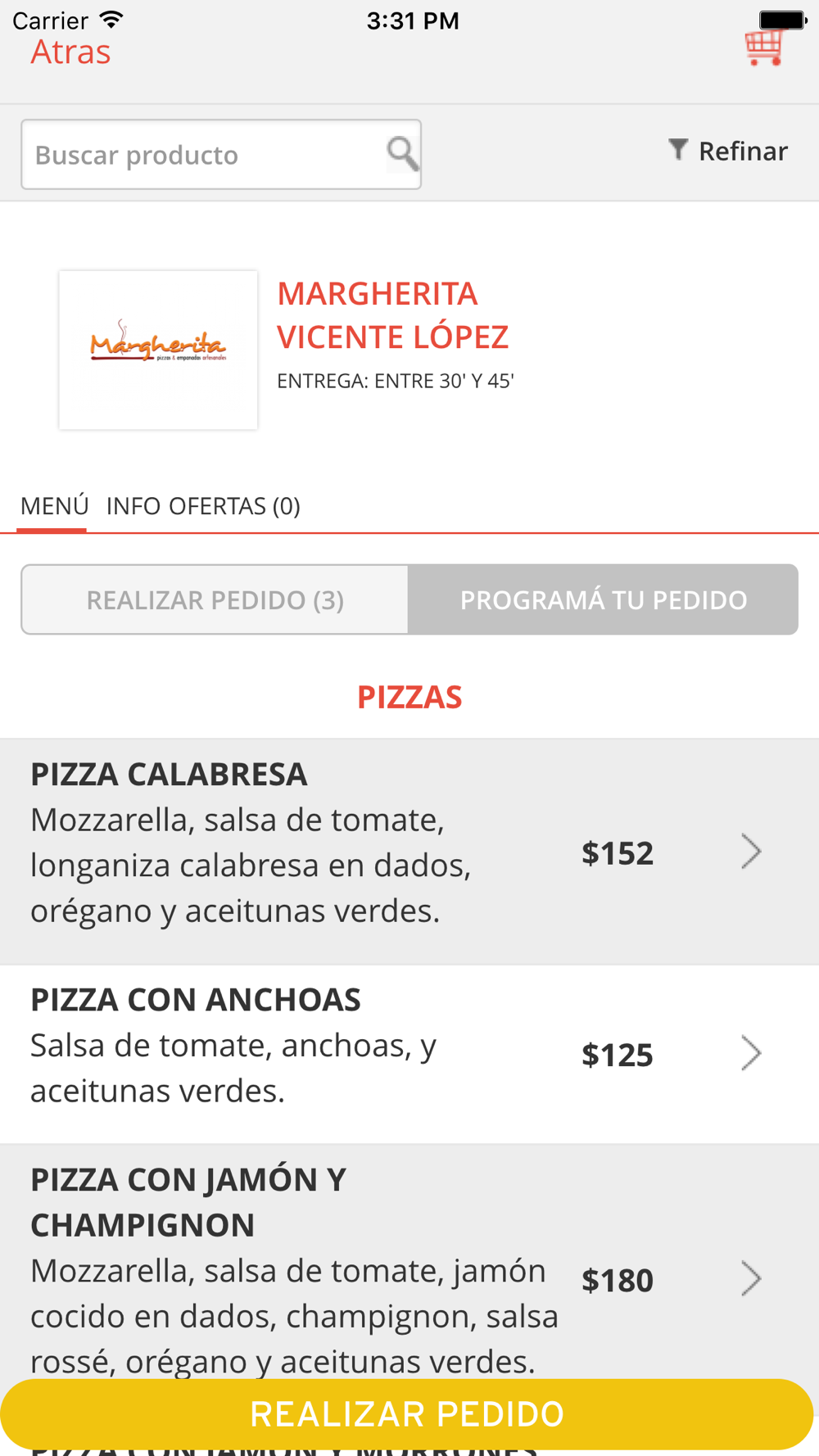This screenshot has height=1456, width=819.
Task: View Pizza con Jamón y Champignon
Action: (409, 1265)
